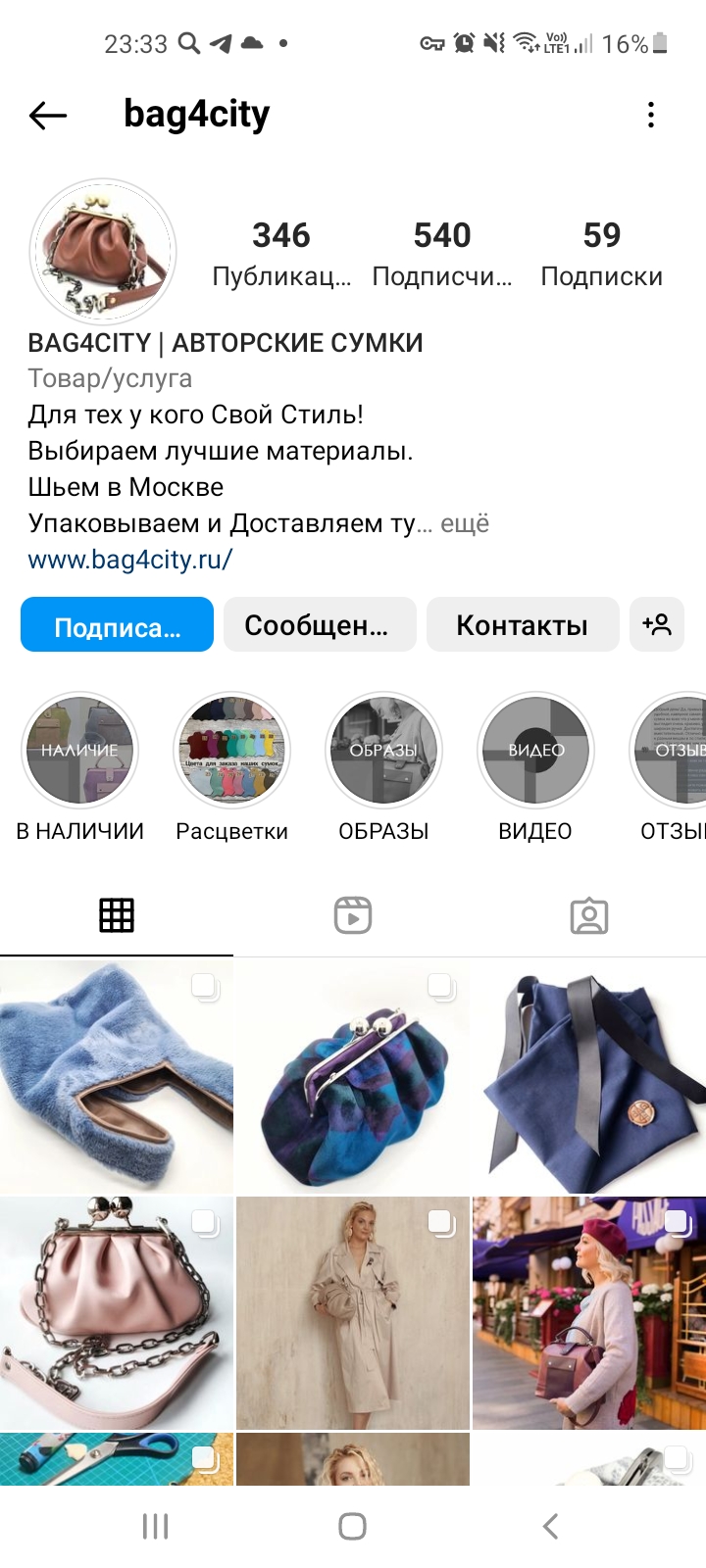Screen dimensions: 706x1568
Task: Open the three-dot overflow menu
Action: (651, 116)
